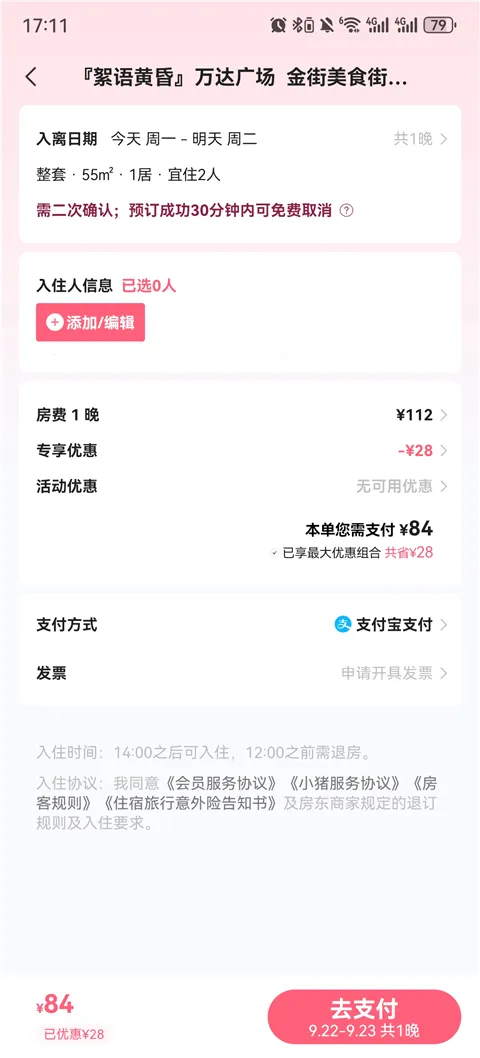The height and width of the screenshot is (1058, 480).
Task: Open the 专享优惠 discount row
Action: pyautogui.click(x=241, y=451)
